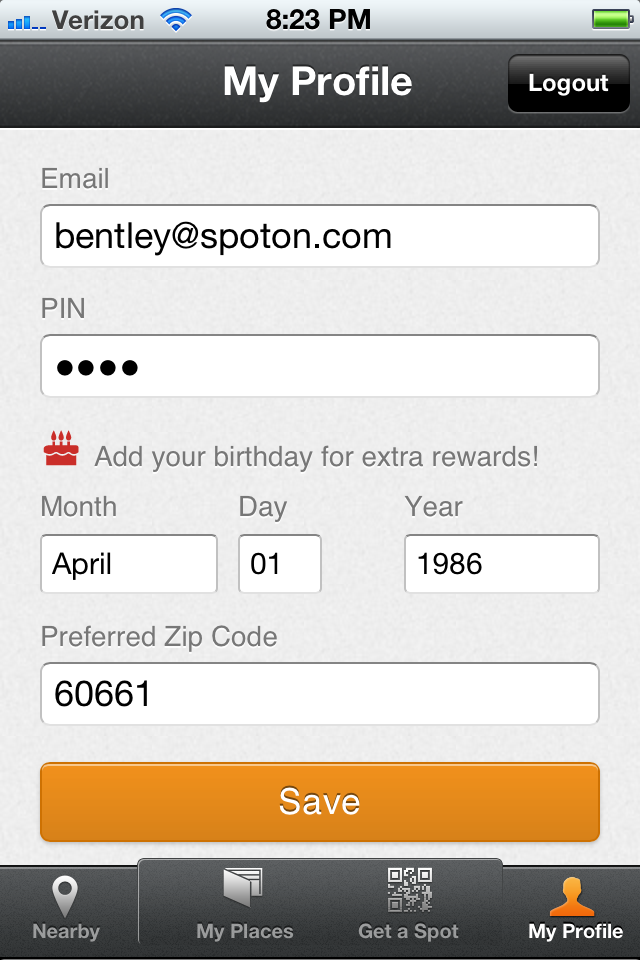Tap the PIN field
The height and width of the screenshot is (960, 640).
[x=320, y=366]
